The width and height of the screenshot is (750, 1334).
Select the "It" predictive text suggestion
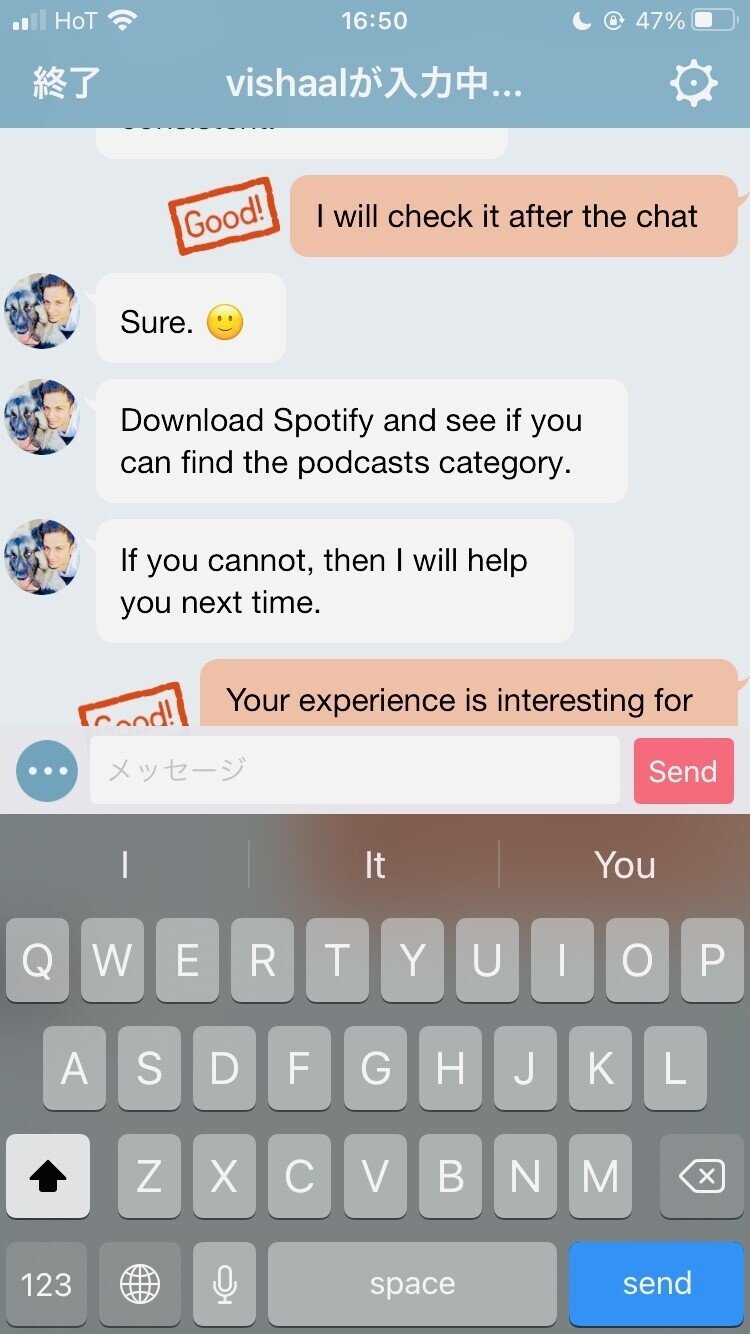[x=374, y=865]
